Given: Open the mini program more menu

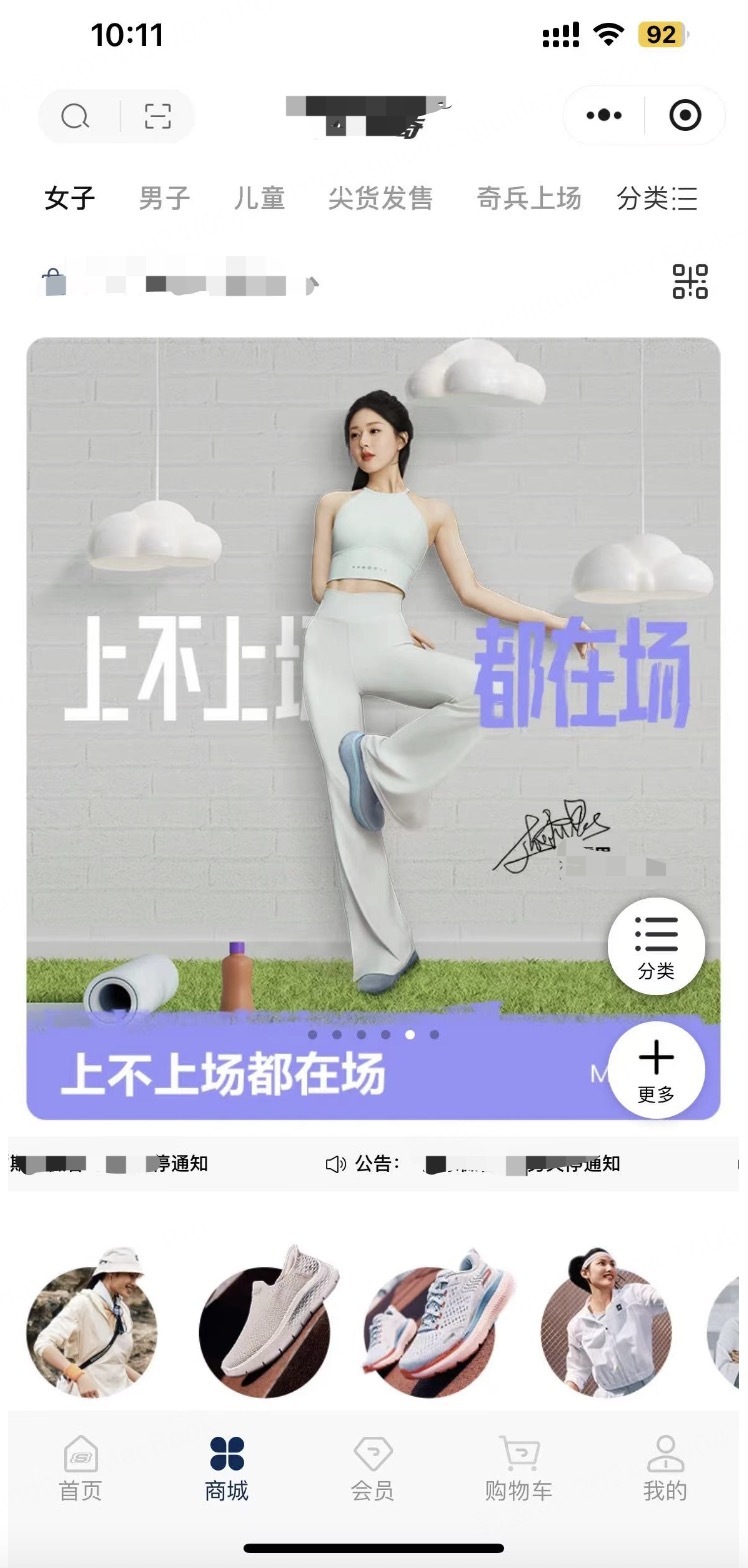Looking at the screenshot, I should 604,116.
